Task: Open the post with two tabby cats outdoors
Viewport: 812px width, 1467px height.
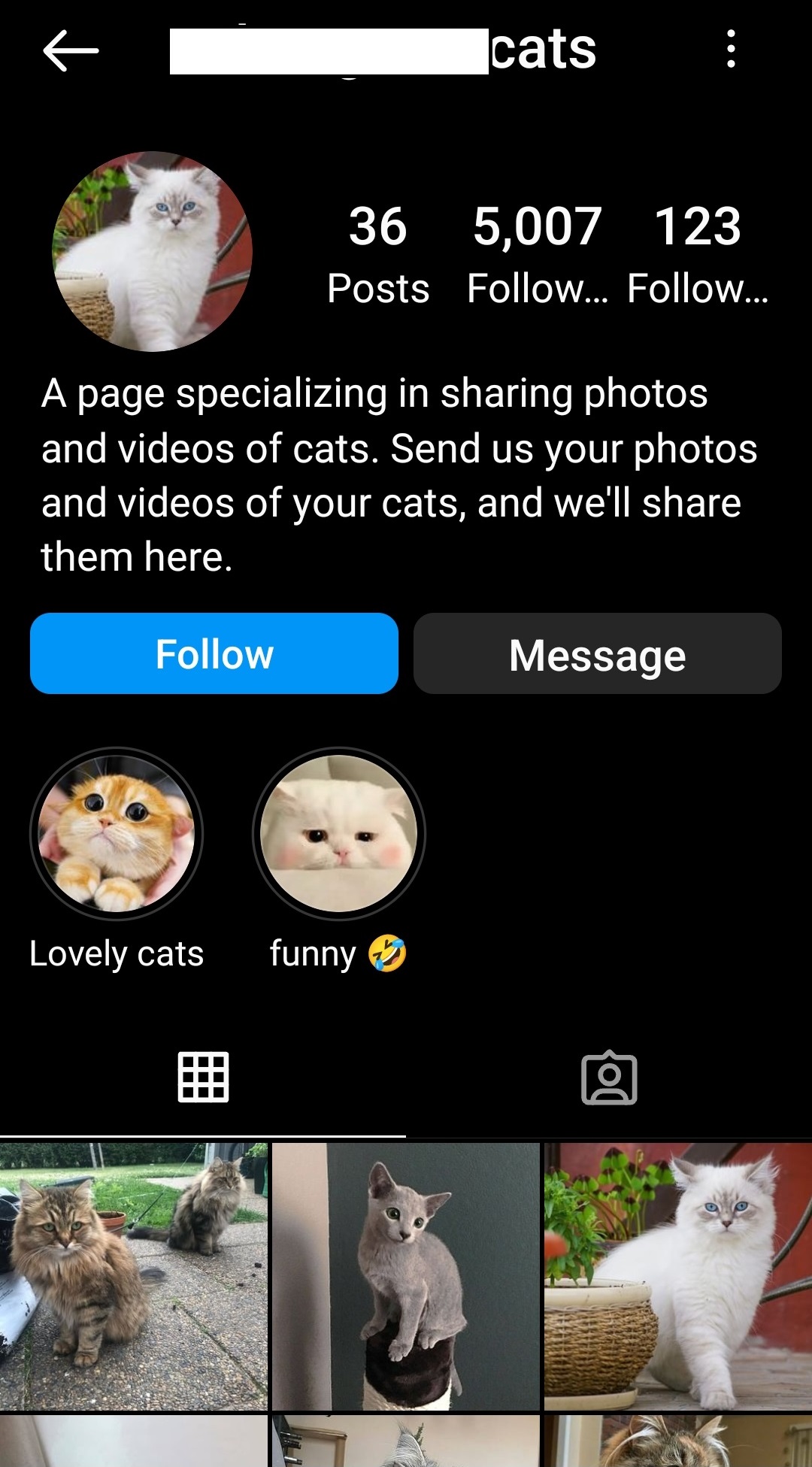Action: pyautogui.click(x=133, y=1276)
